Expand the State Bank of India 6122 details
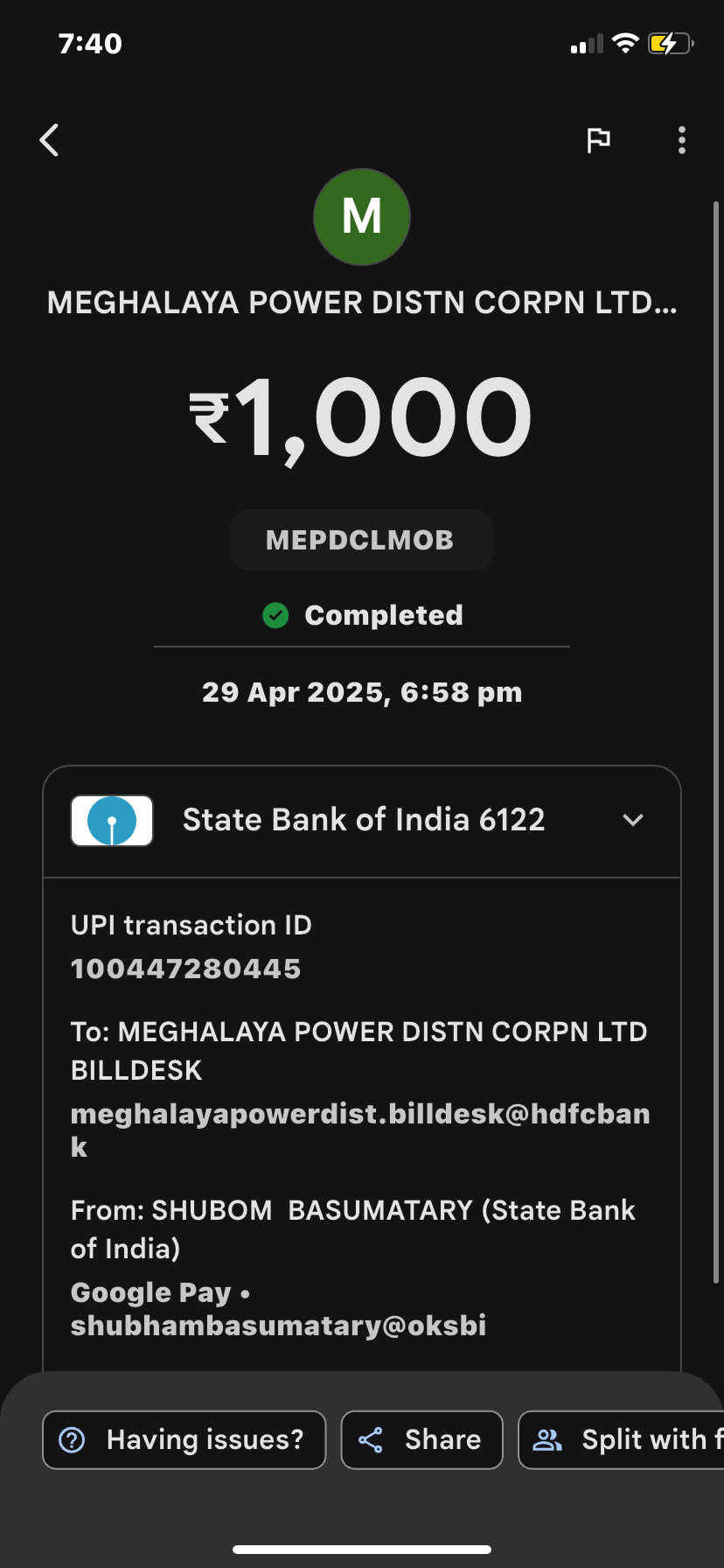Image resolution: width=724 pixels, height=1568 pixels. click(x=633, y=820)
